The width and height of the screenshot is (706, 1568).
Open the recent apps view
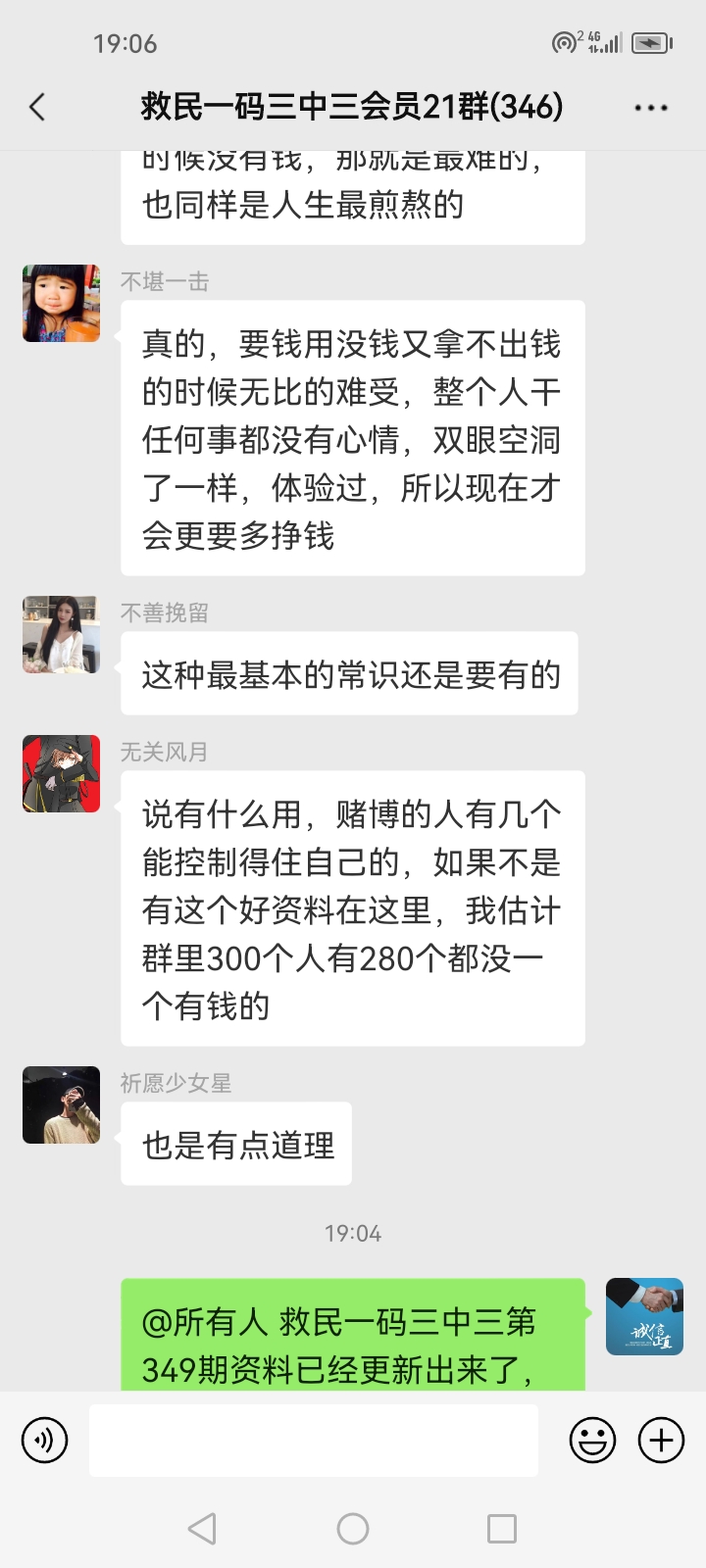click(x=502, y=1529)
